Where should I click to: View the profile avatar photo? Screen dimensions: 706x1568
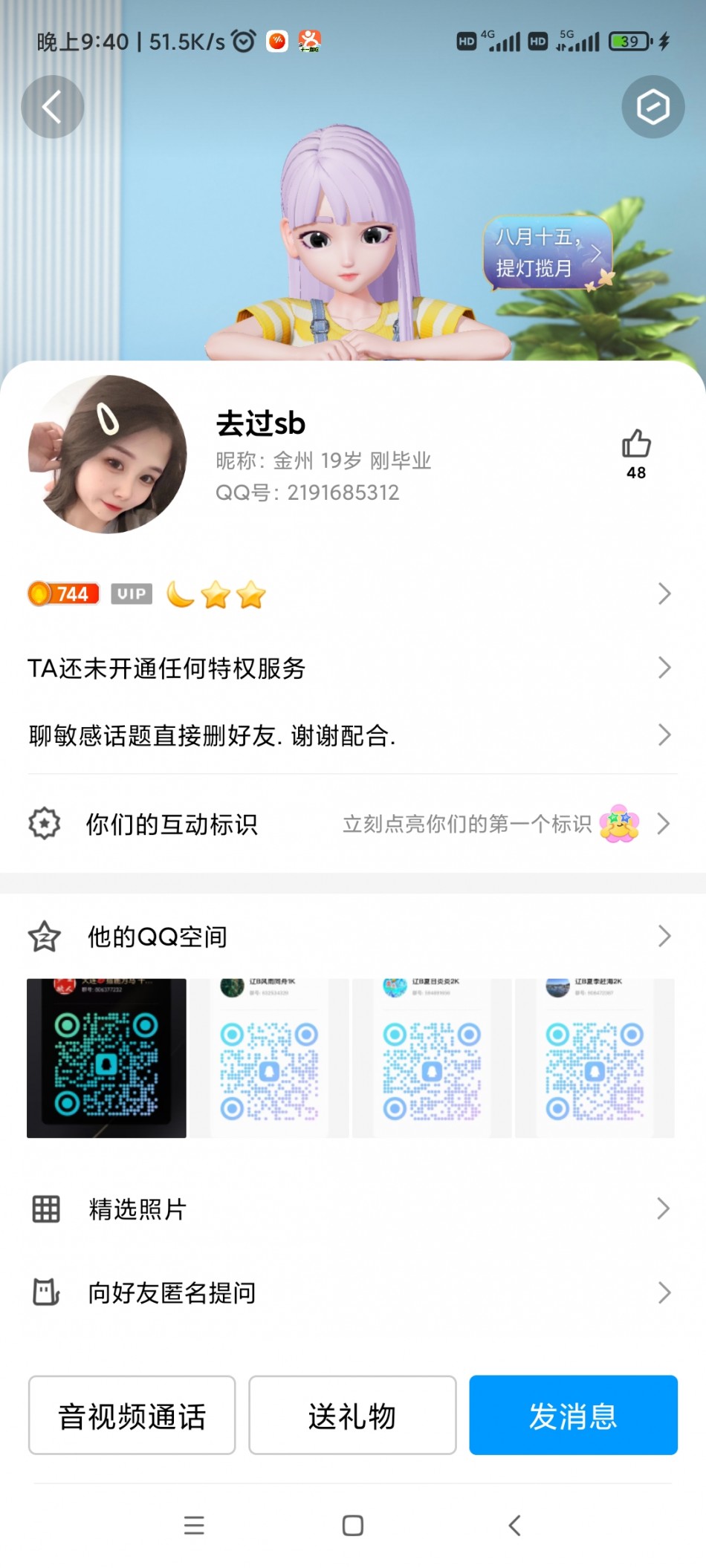click(x=108, y=454)
